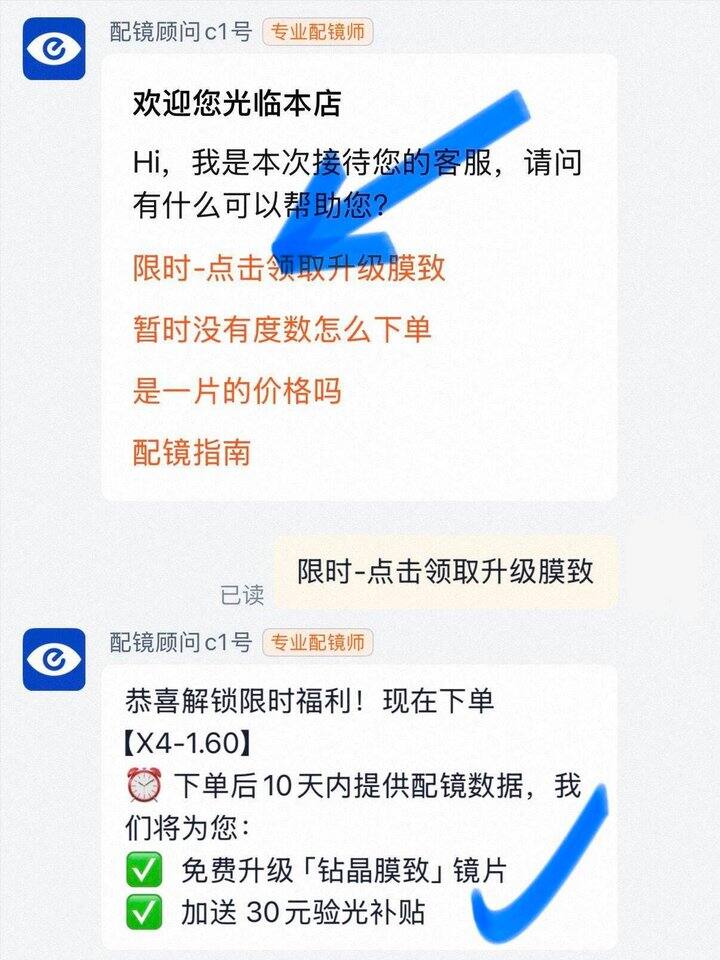
Task: Ask 是一片的价格吗 via quick link
Action: [x=237, y=390]
